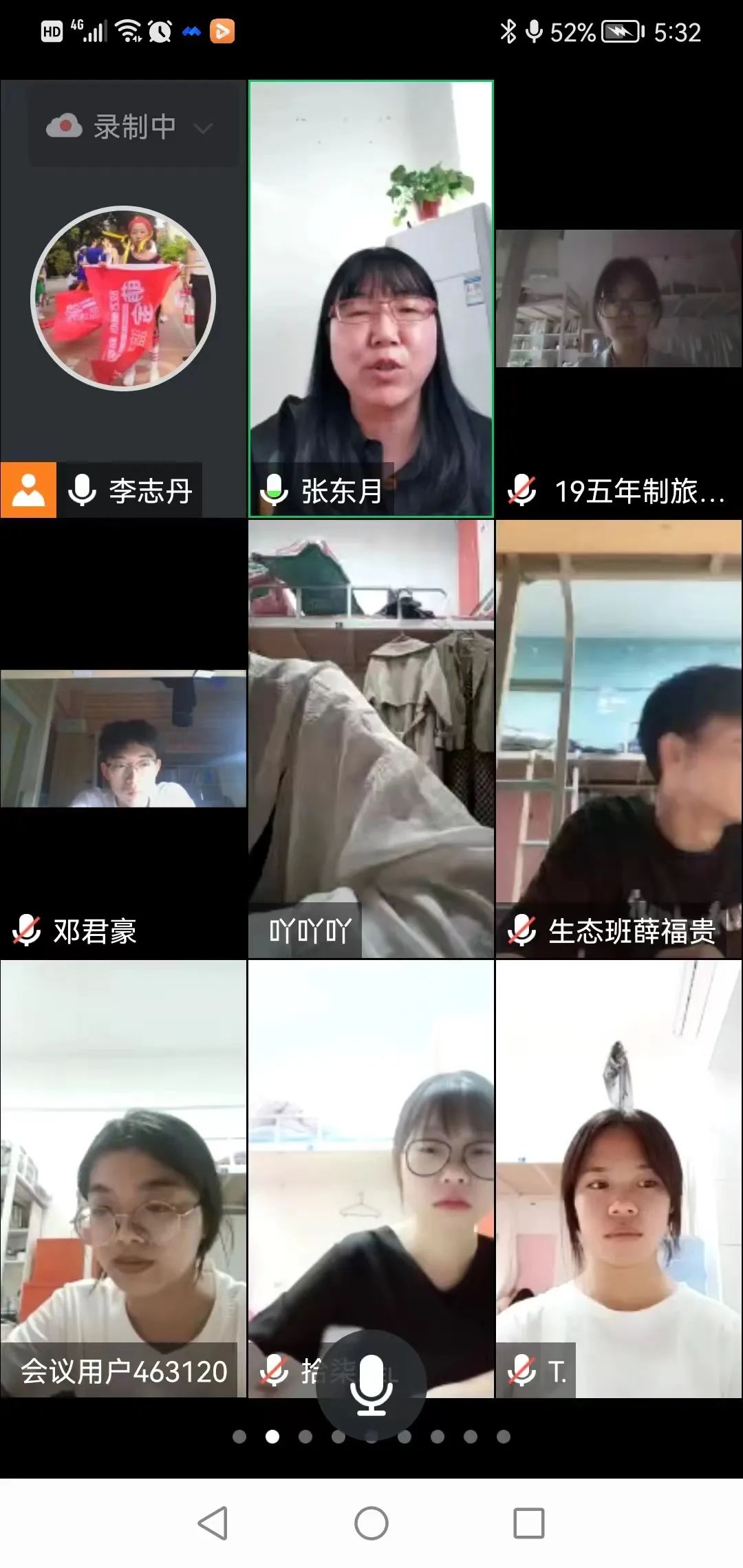Select 邓君豪's video tile

[124, 739]
